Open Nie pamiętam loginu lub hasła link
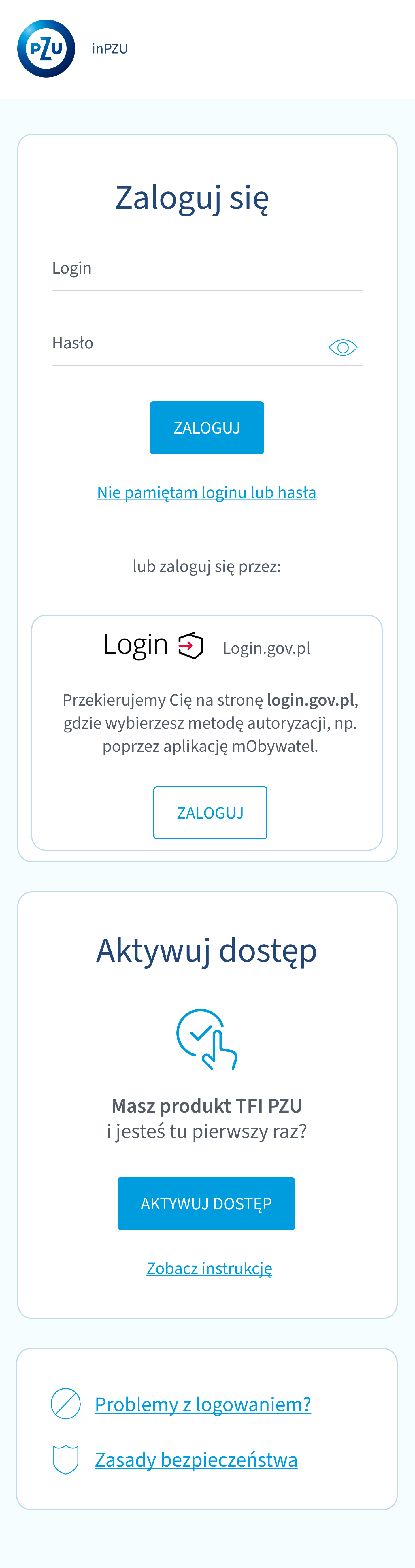Image resolution: width=415 pixels, height=1568 pixels. 207,492
